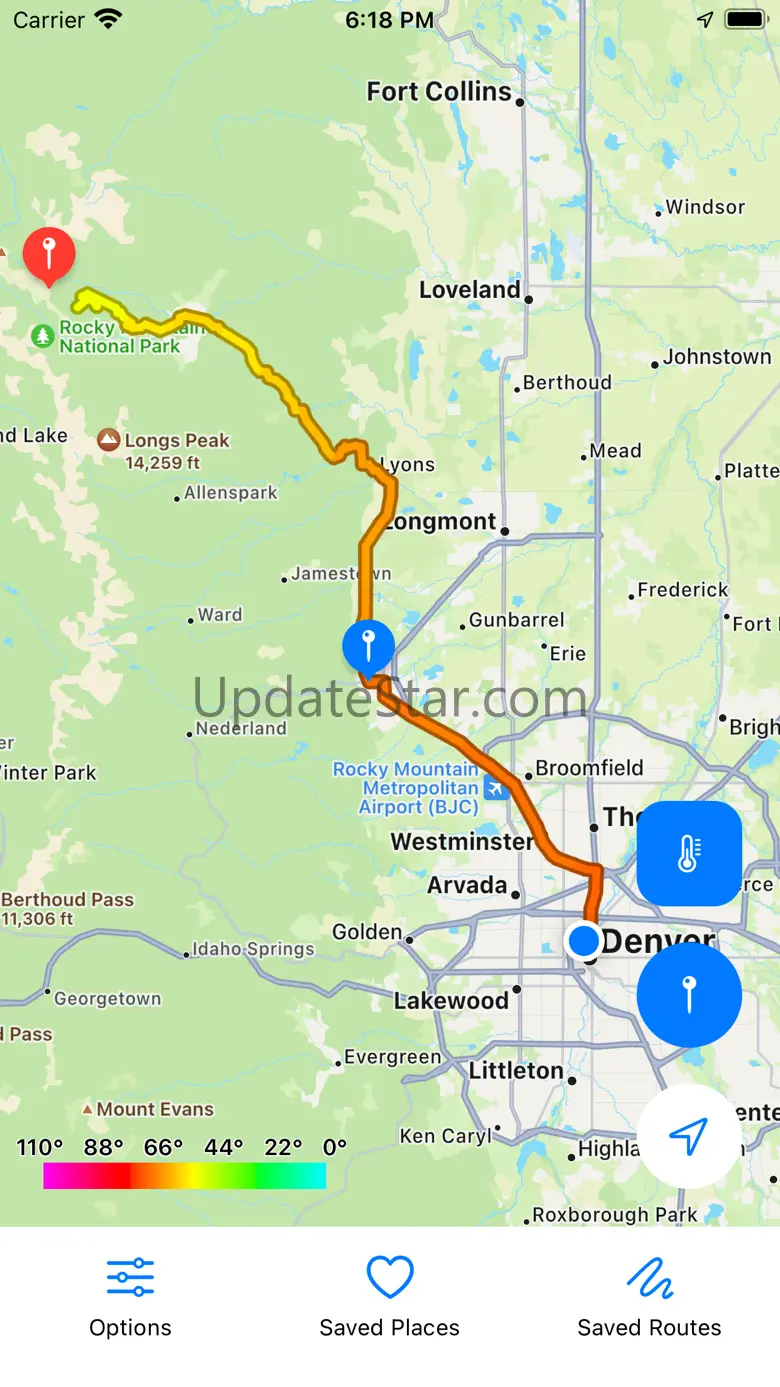780x1387 pixels.
Task: Center map on my current location
Action: (689, 1136)
